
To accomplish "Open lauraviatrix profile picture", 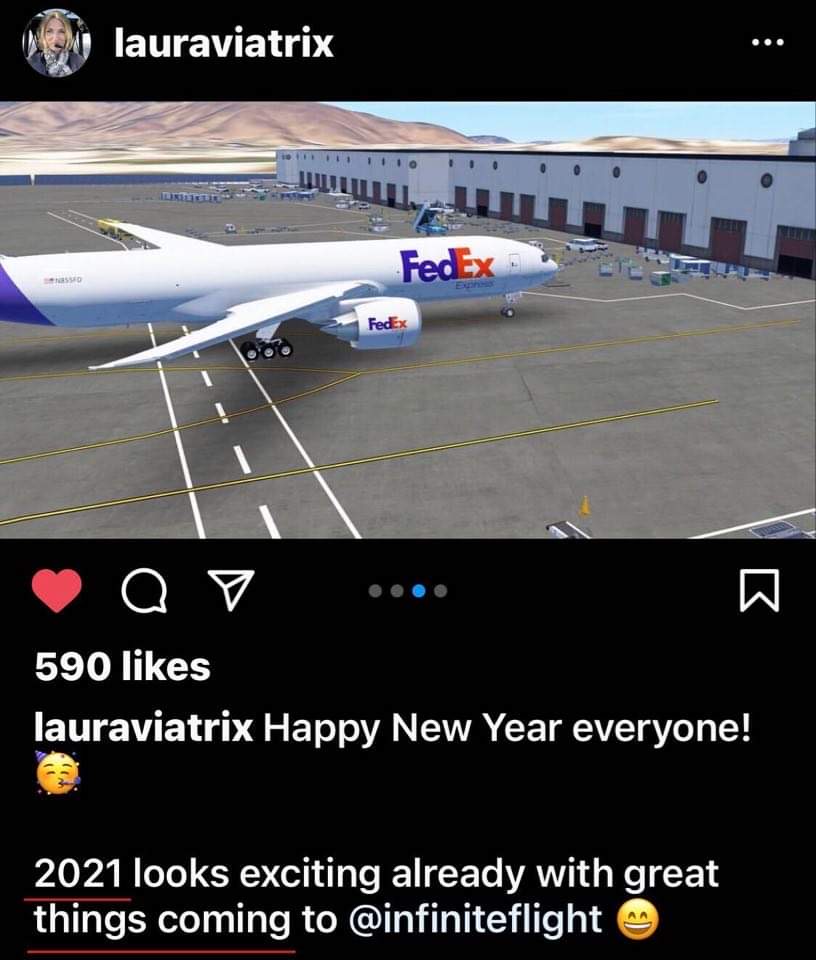I will click(x=57, y=45).
